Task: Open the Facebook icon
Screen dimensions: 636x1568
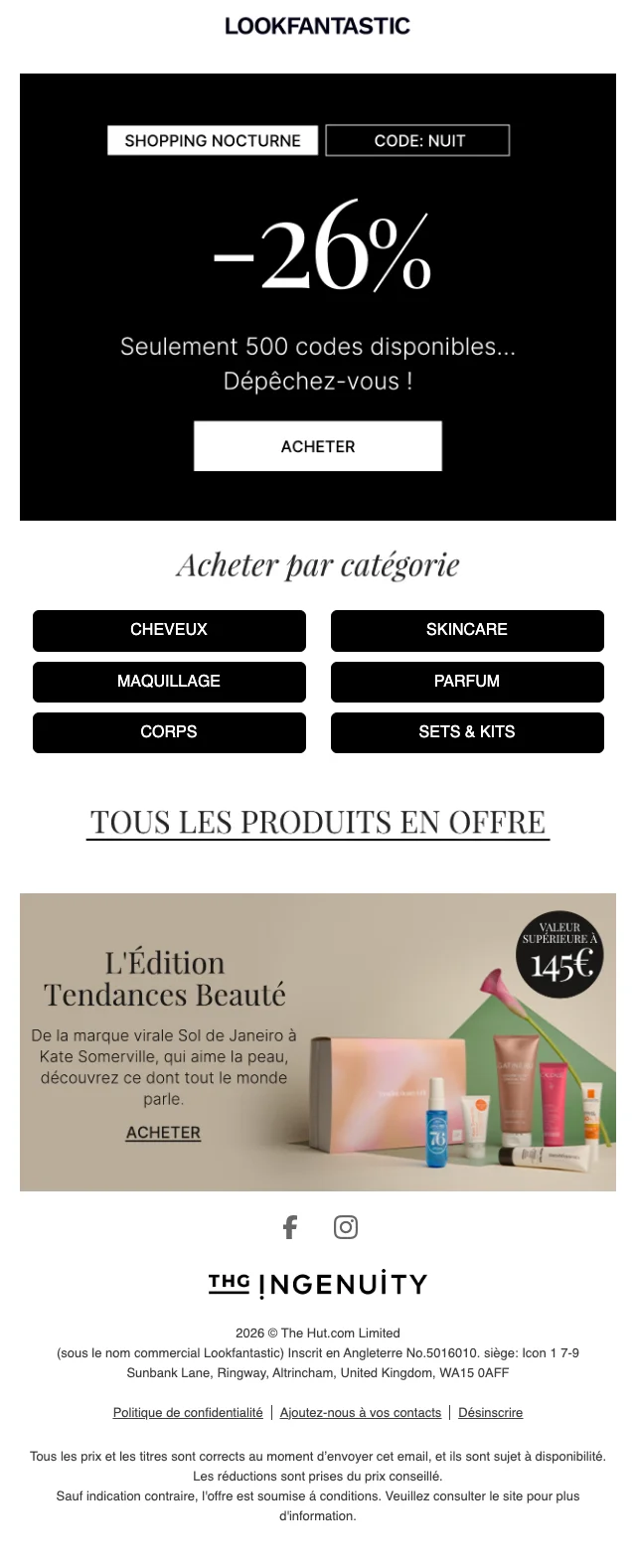Action: coord(289,1227)
